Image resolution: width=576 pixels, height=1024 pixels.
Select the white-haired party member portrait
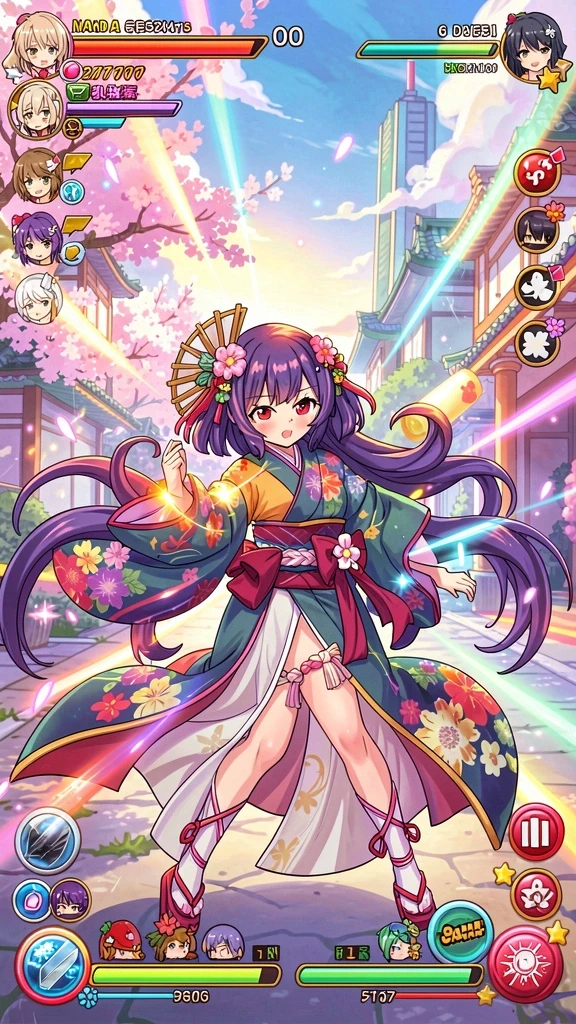point(38,298)
